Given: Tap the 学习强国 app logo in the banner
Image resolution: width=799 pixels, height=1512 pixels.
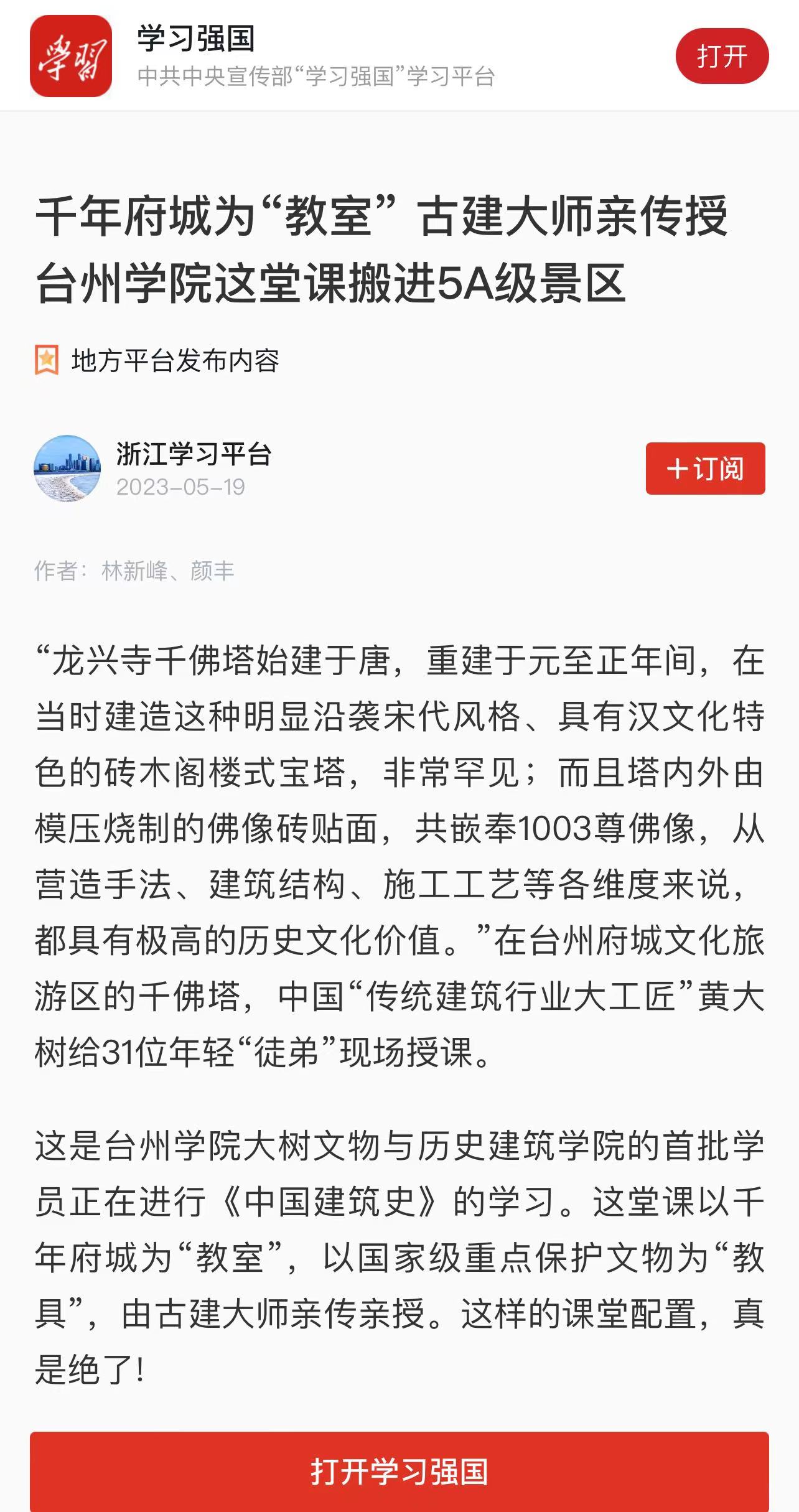Looking at the screenshot, I should tap(70, 56).
